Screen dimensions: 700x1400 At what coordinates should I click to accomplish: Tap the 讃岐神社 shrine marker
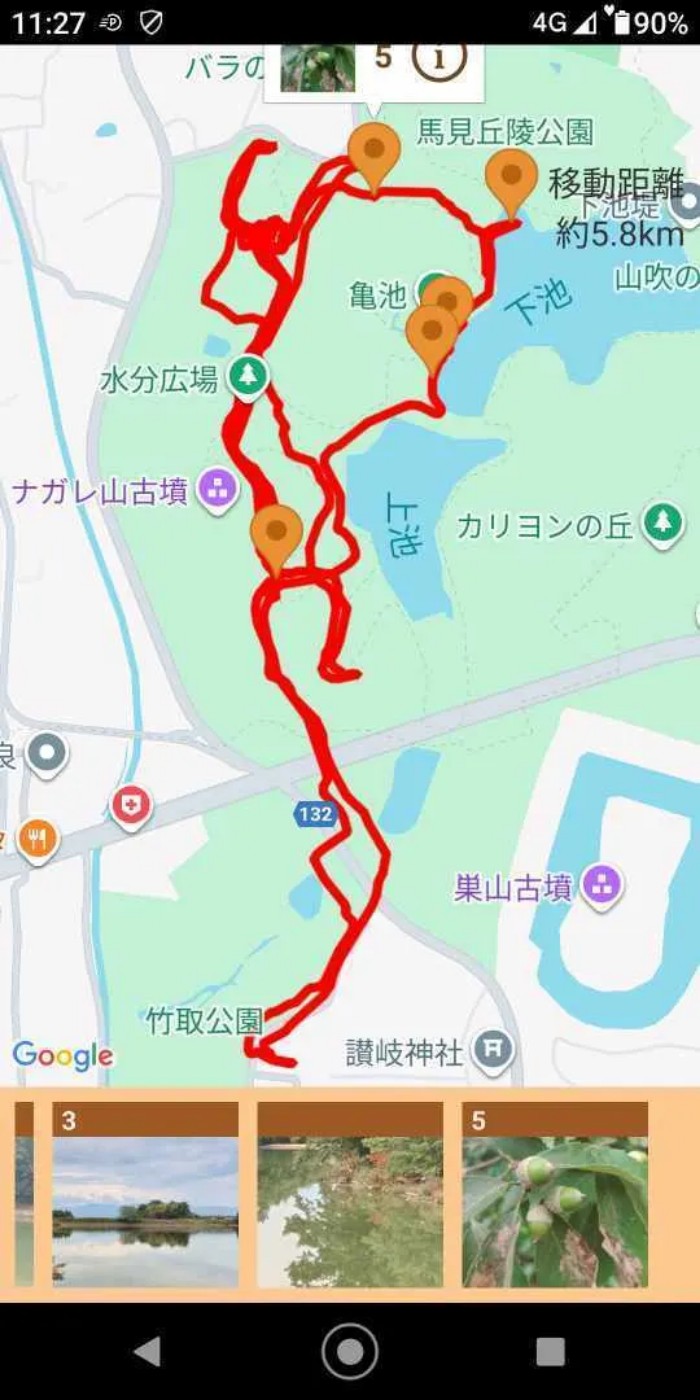point(493,1050)
